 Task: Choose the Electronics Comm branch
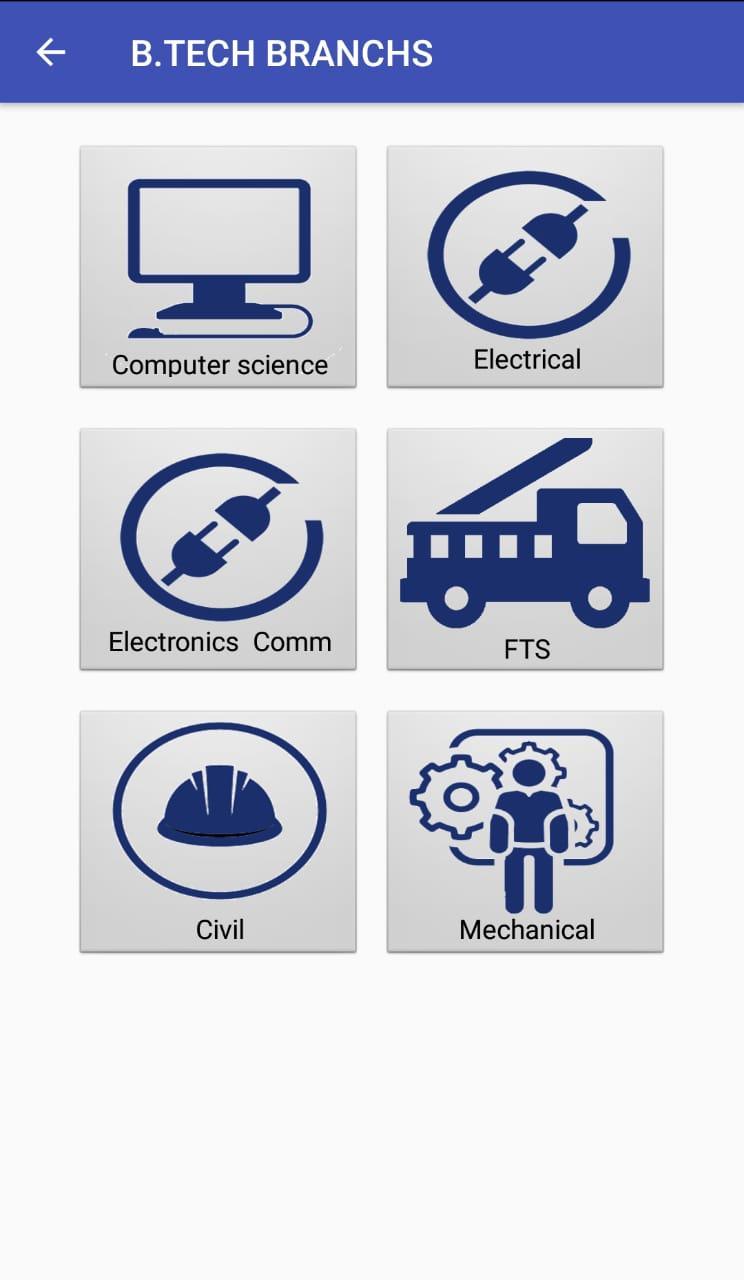tap(218, 548)
